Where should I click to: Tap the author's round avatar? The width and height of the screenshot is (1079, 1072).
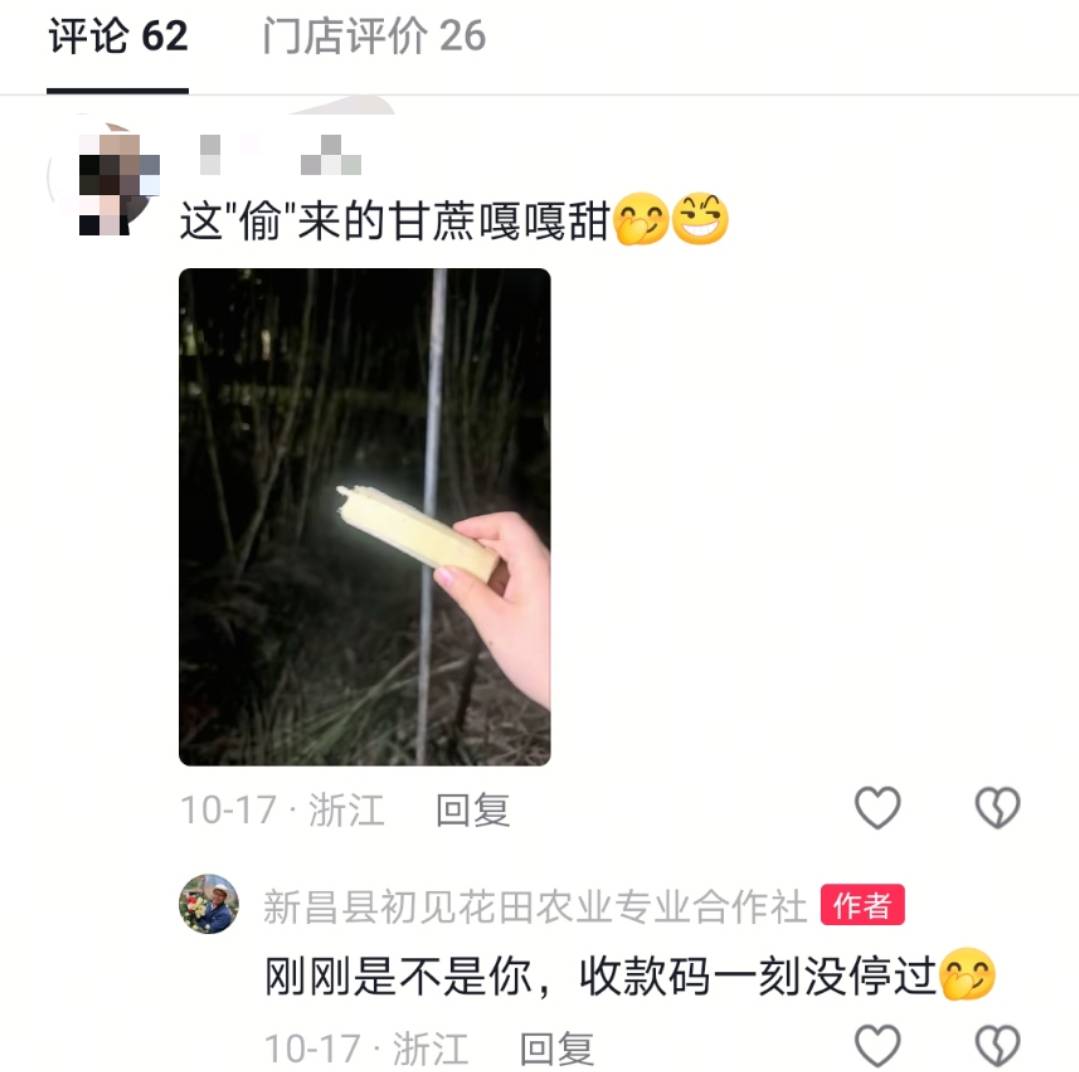click(209, 904)
